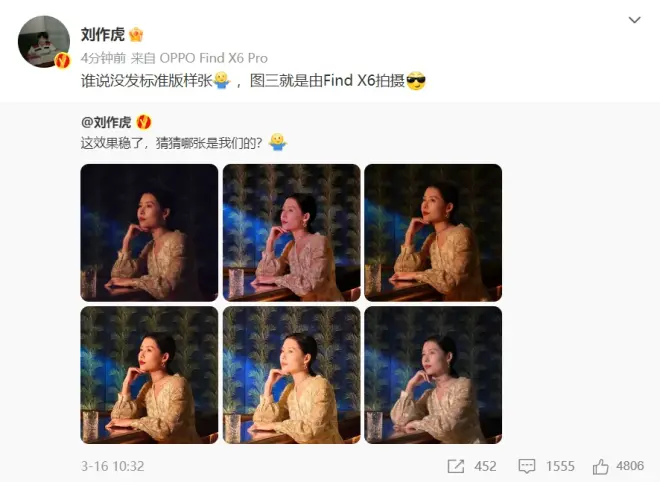Open 刘作虎's profile avatar

pos(44,41)
